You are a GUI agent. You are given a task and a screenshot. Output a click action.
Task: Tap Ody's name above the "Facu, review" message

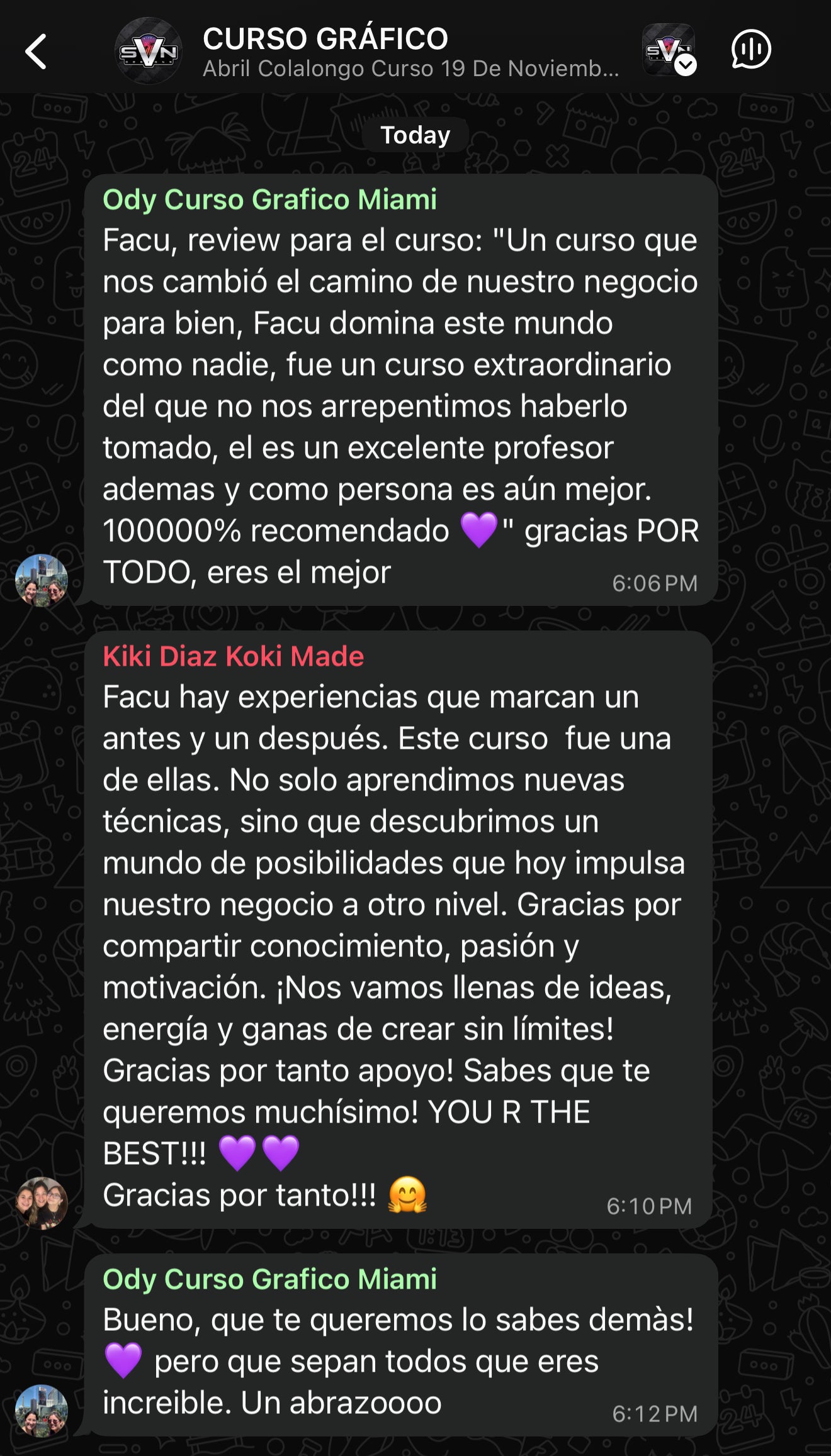click(x=269, y=199)
